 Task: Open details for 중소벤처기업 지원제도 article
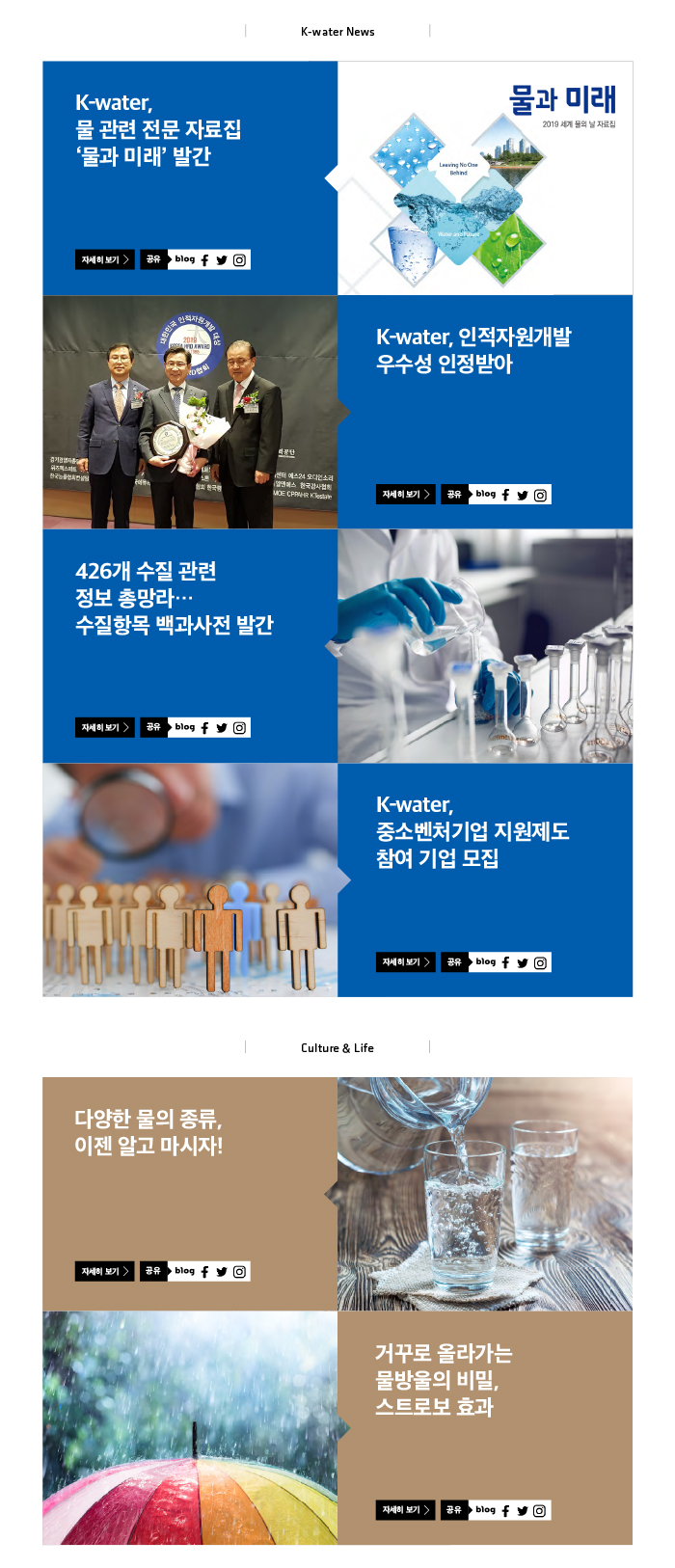click(x=405, y=962)
